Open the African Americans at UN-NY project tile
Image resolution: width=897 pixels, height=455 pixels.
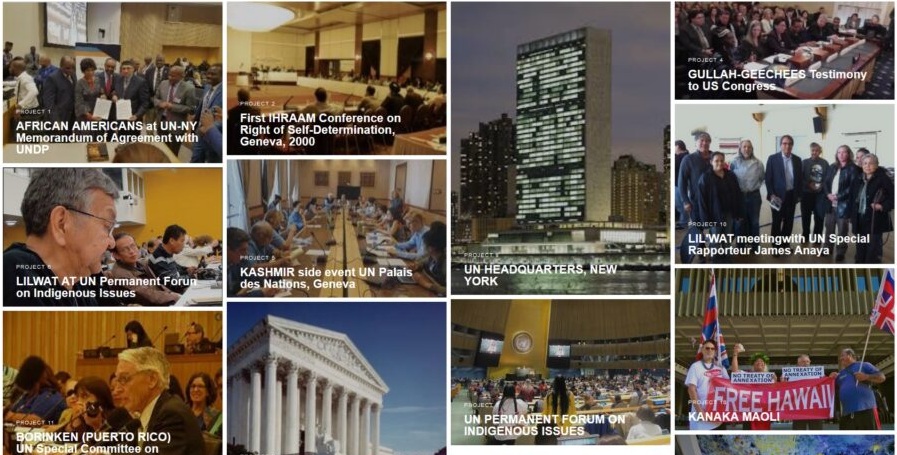(112, 82)
